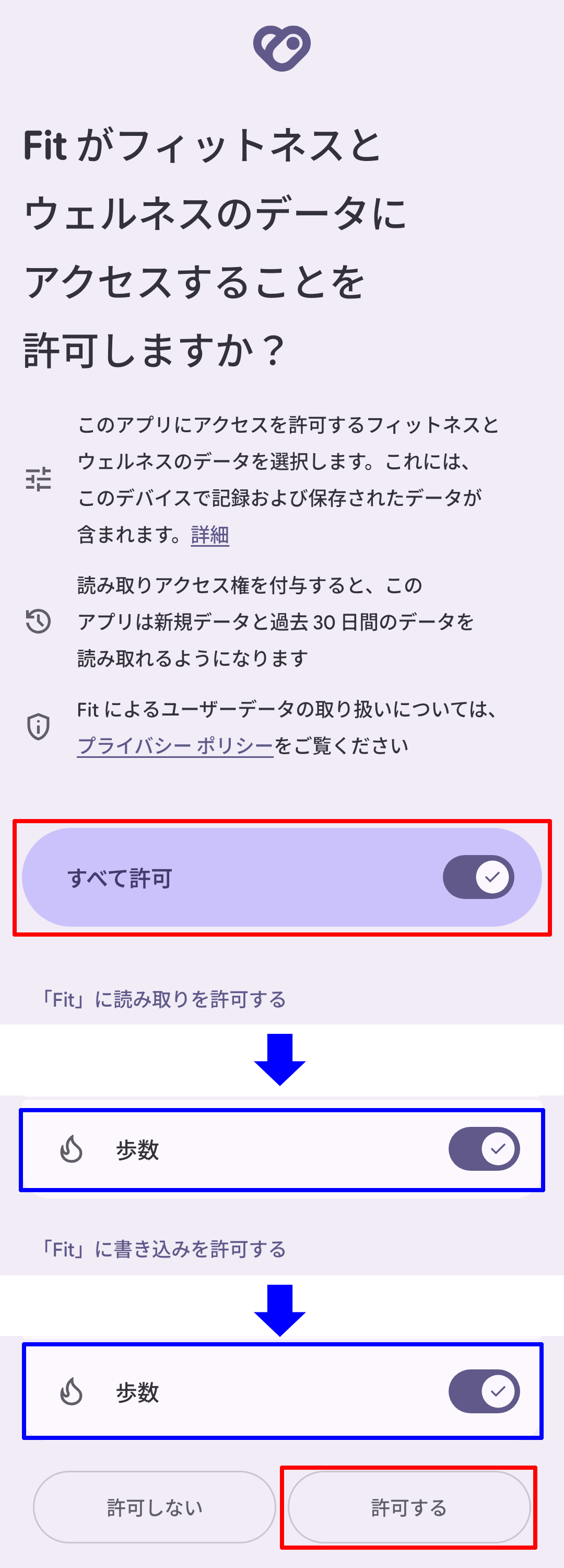The image size is (564, 1568).
Task: Toggle 歩数 under 読み取りを許可する
Action: point(484,1149)
